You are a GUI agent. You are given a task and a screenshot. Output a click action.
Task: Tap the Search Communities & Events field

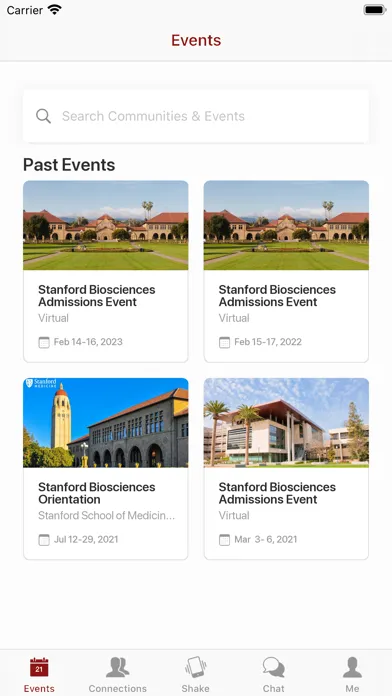(x=196, y=116)
